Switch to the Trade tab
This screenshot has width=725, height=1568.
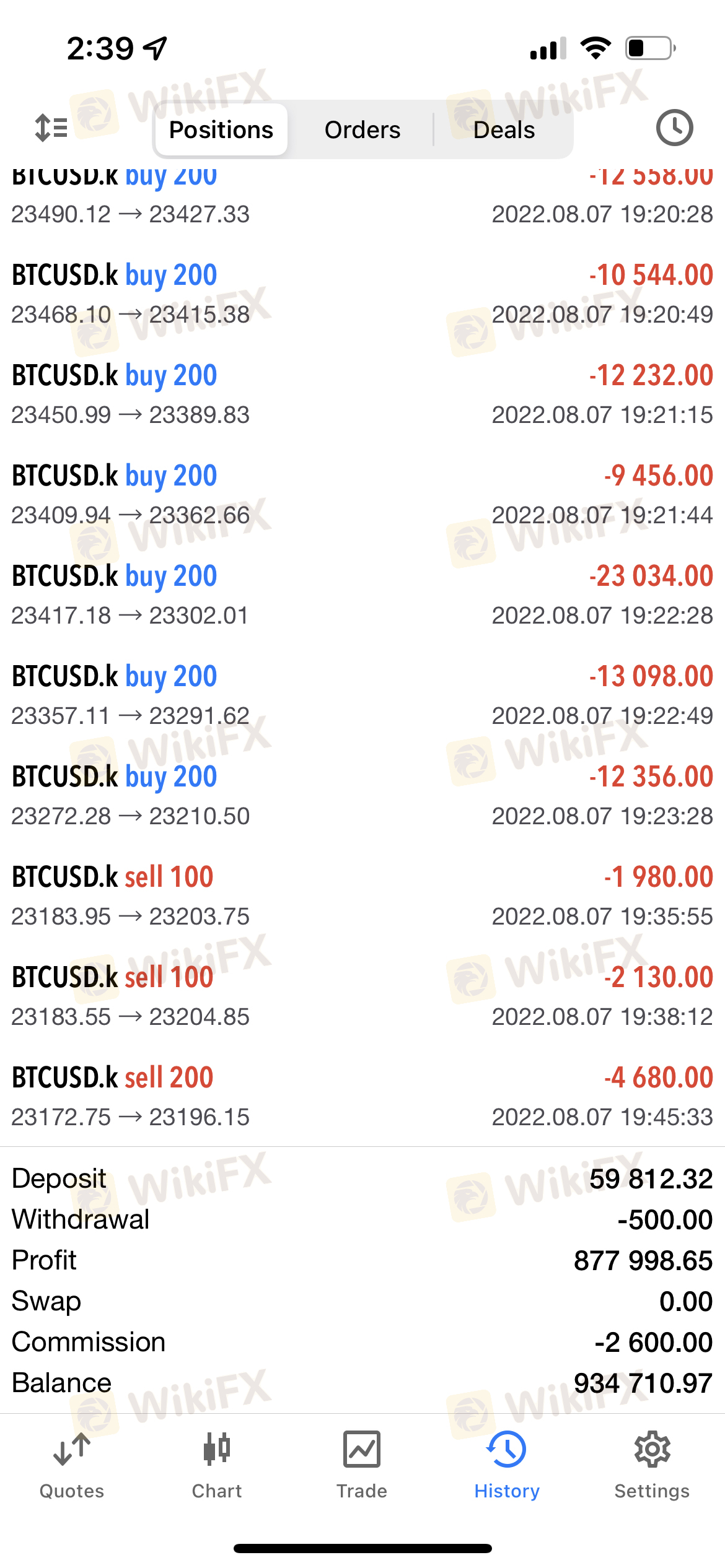[362, 1465]
